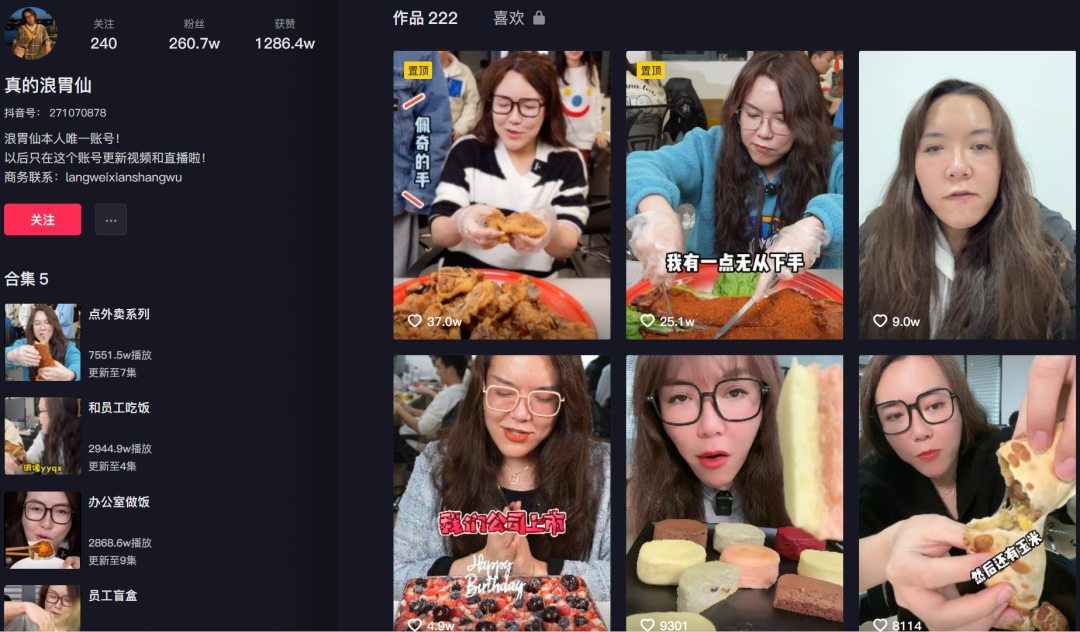Play the pinned video captioned 佩奇的手
The height and width of the screenshot is (632, 1080).
[501, 195]
